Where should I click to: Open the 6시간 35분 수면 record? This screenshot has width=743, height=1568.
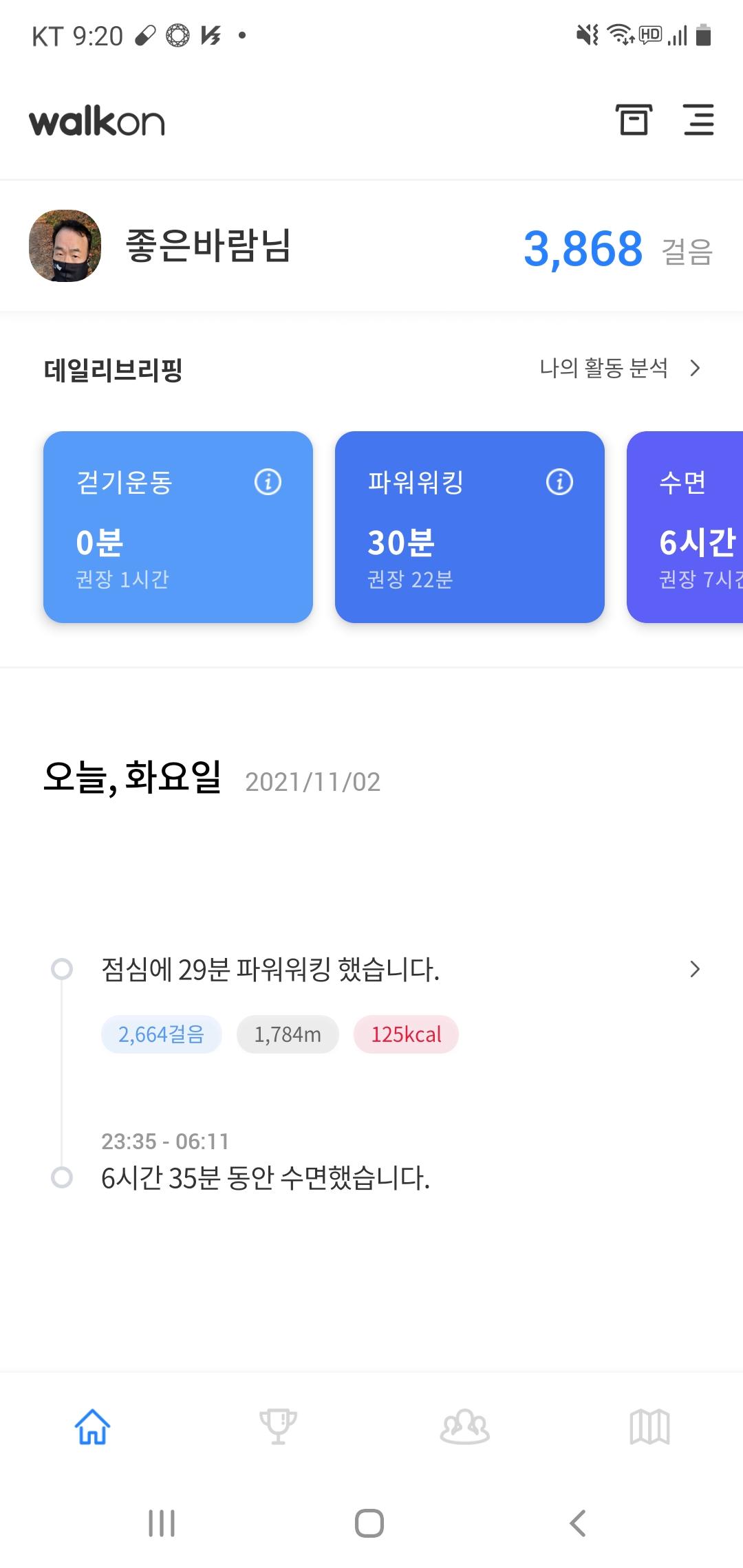[x=266, y=1177]
